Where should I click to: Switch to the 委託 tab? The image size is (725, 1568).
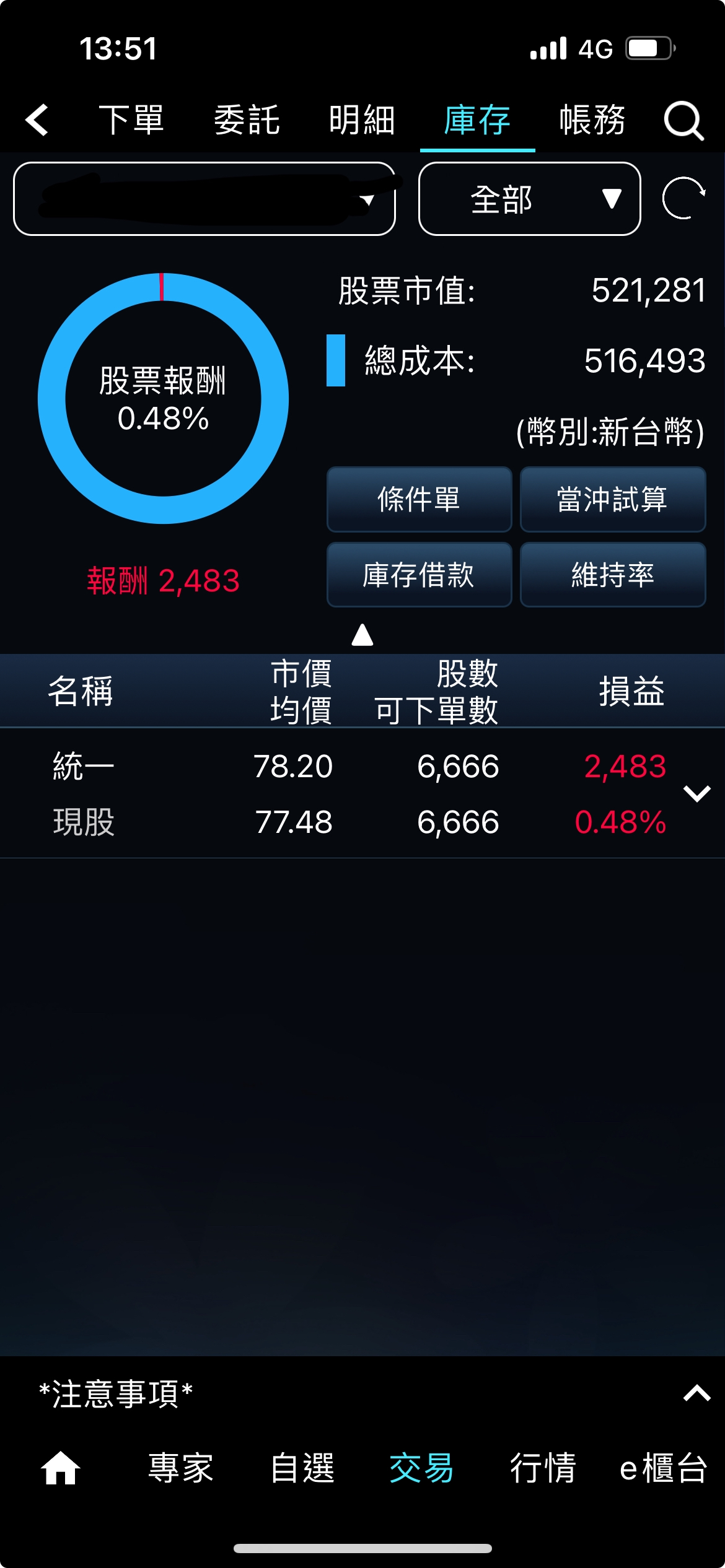(x=247, y=120)
